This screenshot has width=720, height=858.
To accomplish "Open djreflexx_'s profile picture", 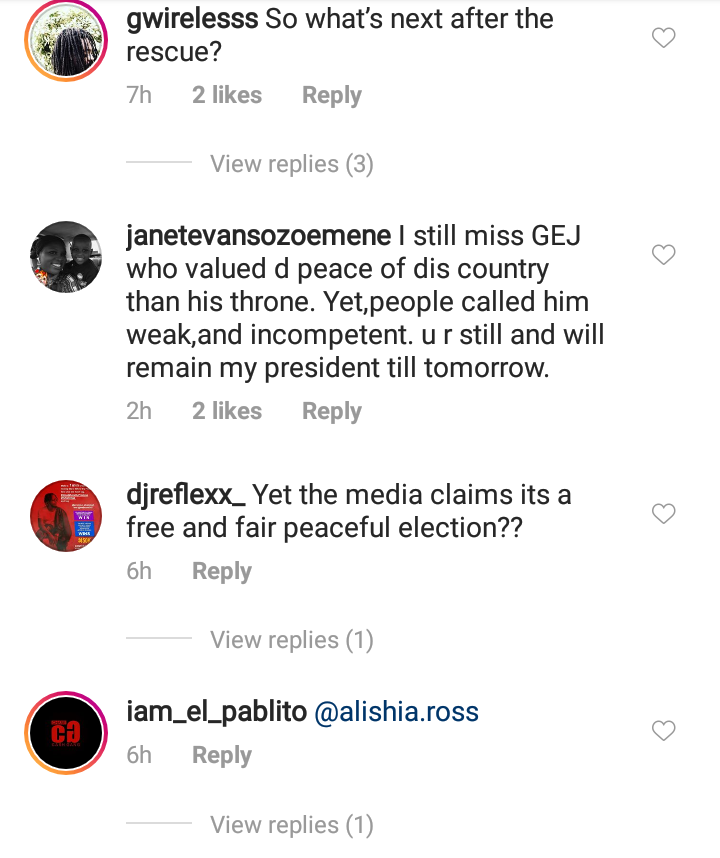I will (x=64, y=516).
